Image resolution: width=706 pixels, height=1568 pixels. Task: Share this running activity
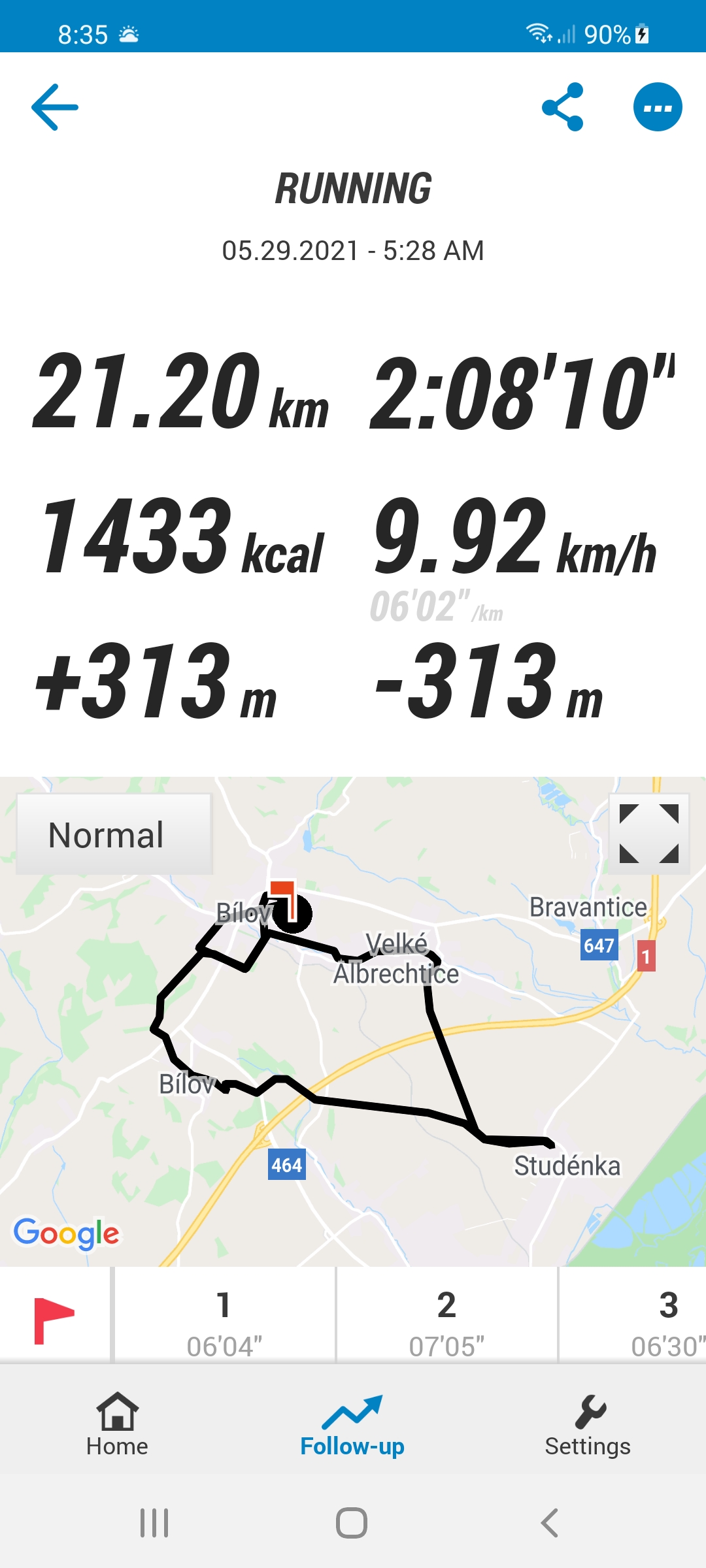562,107
